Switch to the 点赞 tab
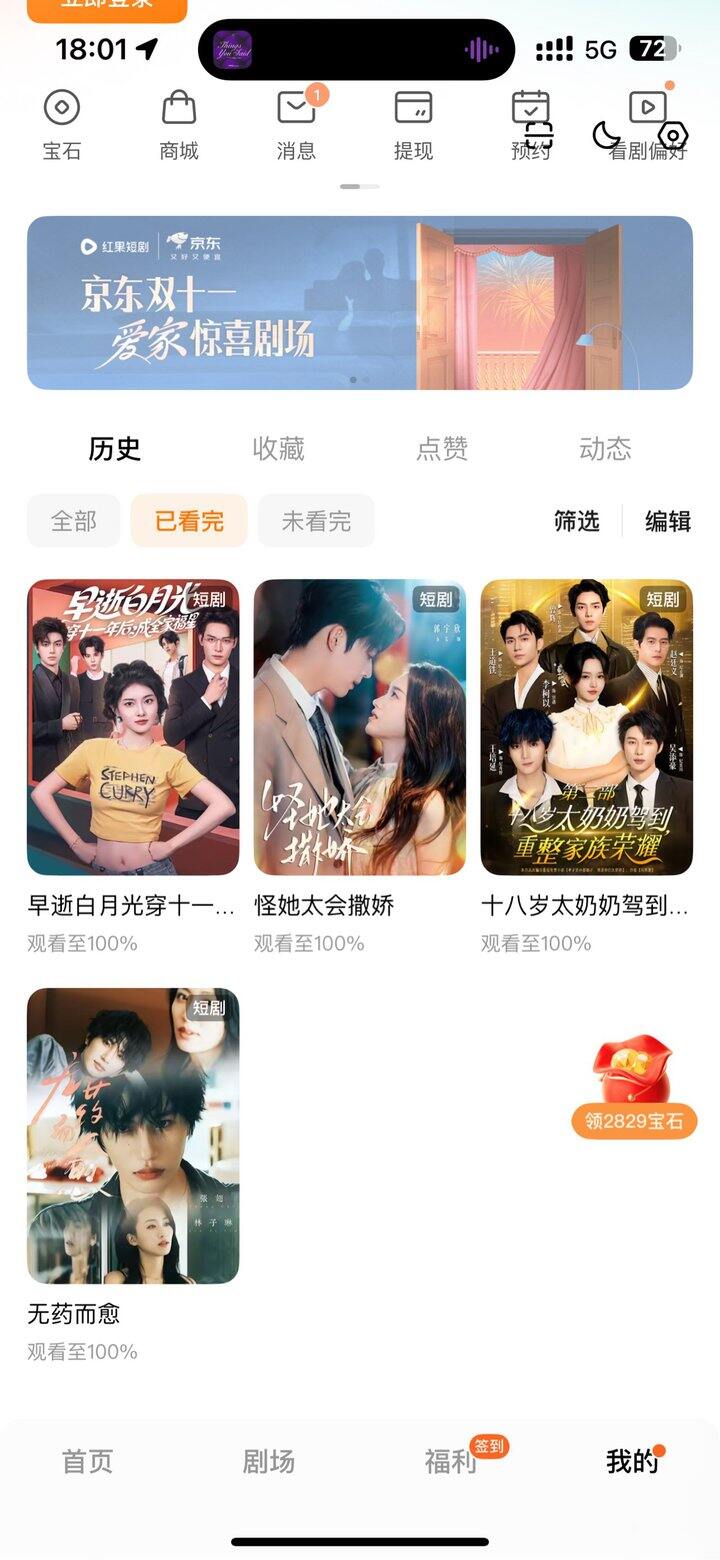This screenshot has width=720, height=1560. point(442,449)
